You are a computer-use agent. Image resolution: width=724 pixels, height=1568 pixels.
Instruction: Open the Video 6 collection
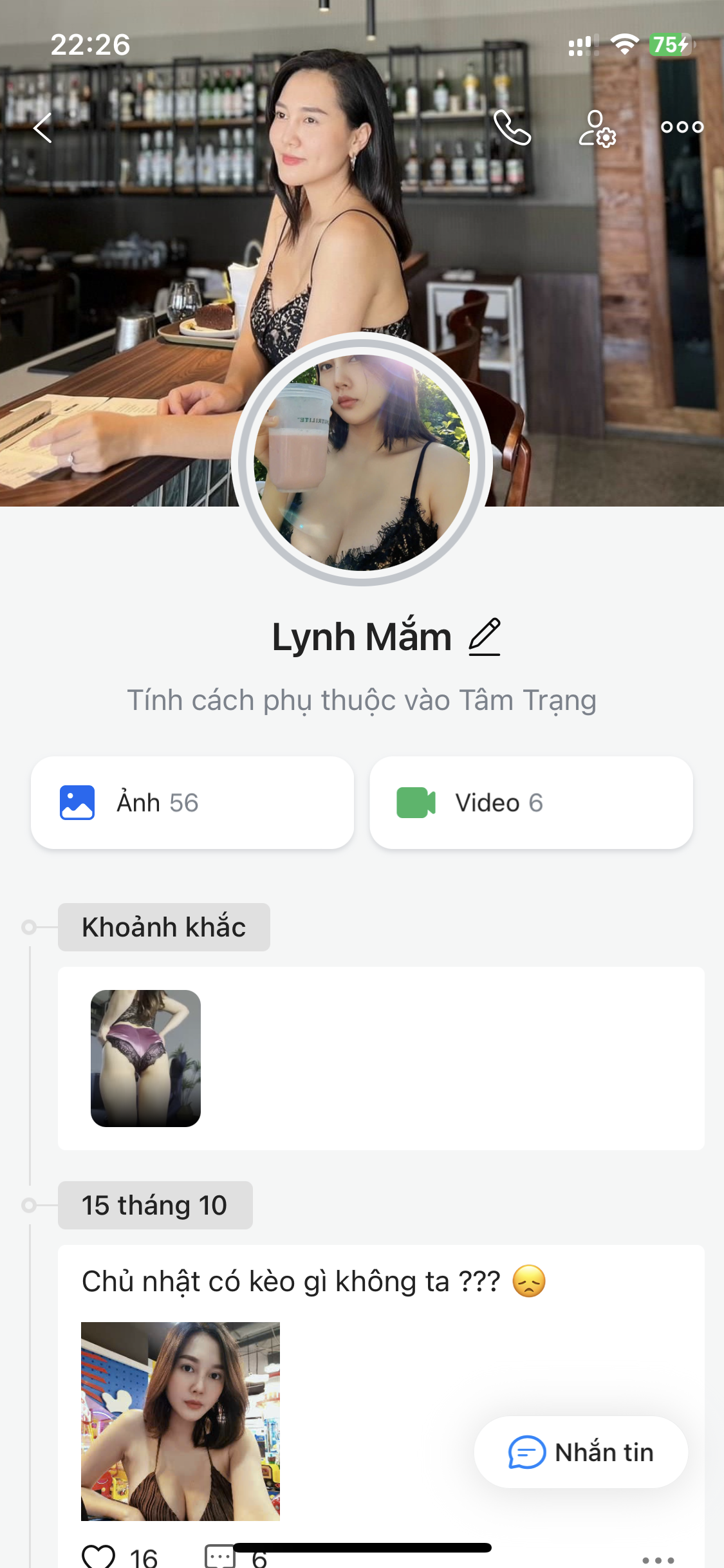[531, 803]
